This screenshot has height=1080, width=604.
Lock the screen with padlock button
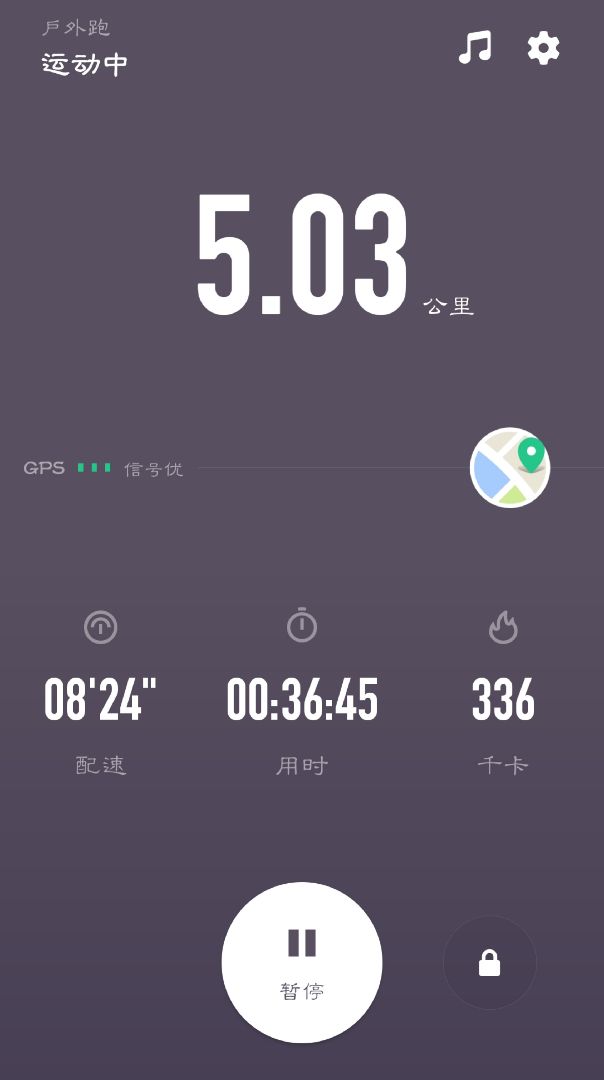(490, 962)
